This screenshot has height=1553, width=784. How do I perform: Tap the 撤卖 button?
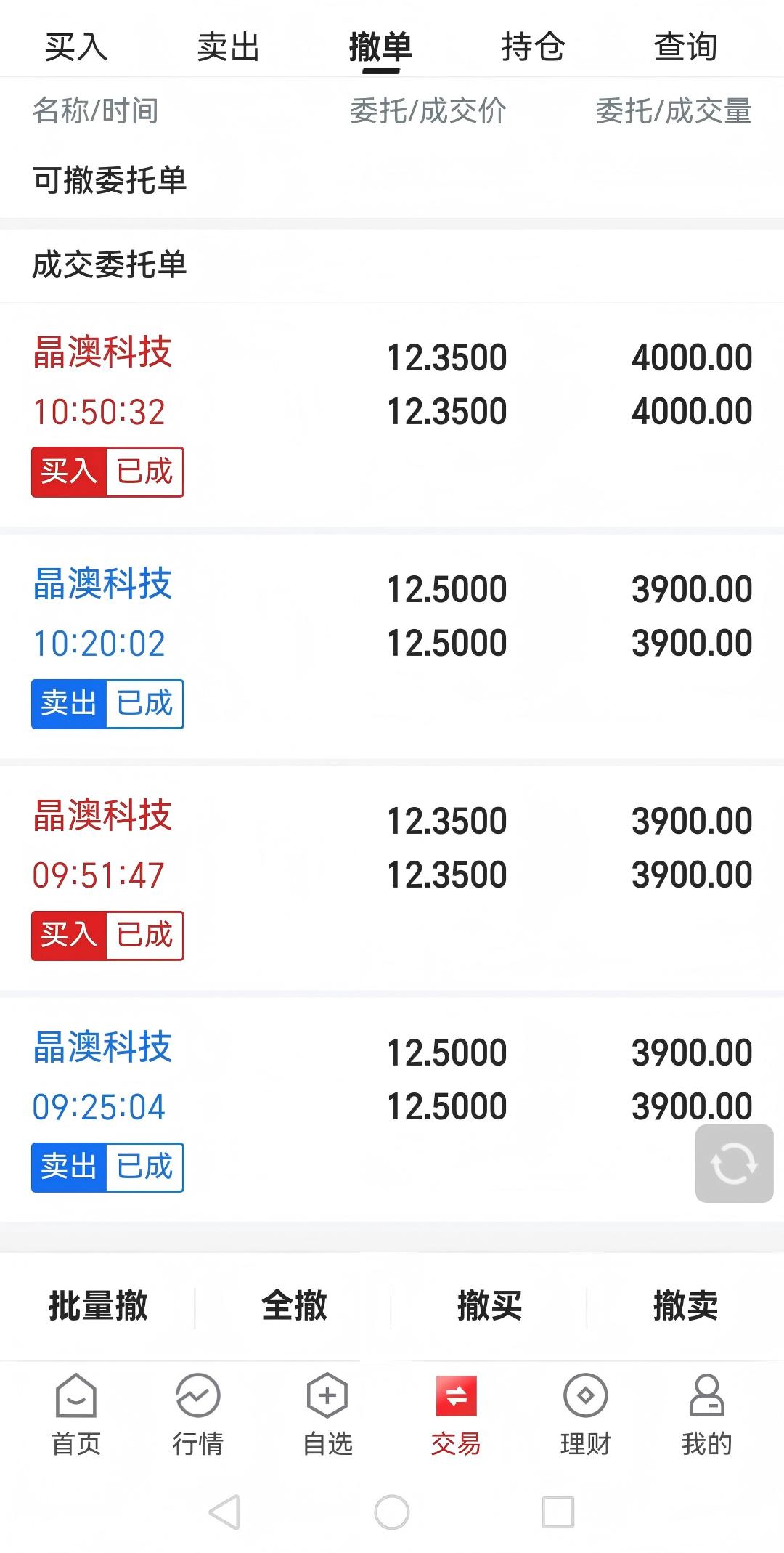pyautogui.click(x=686, y=1306)
